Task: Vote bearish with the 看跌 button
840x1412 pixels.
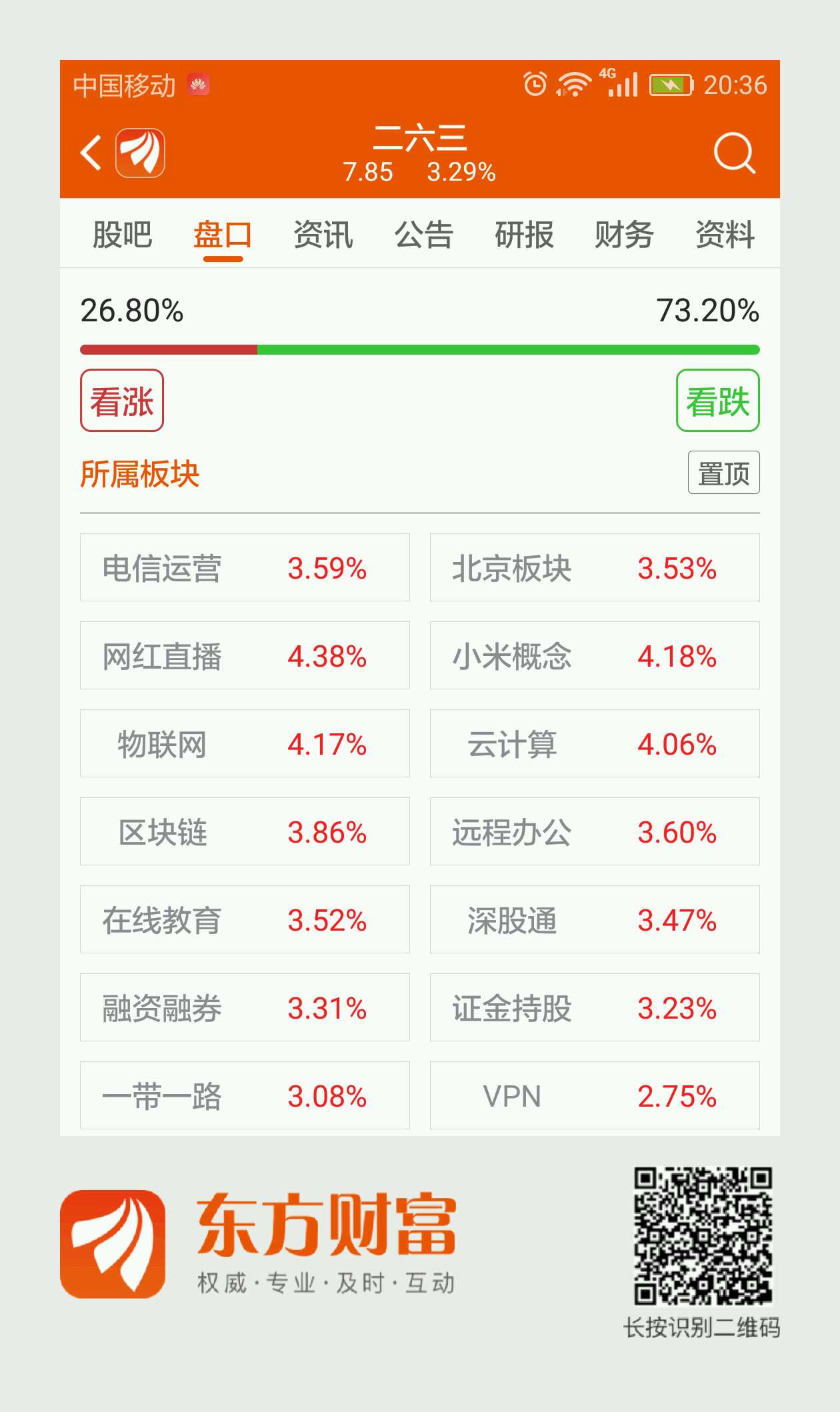Action: point(718,401)
